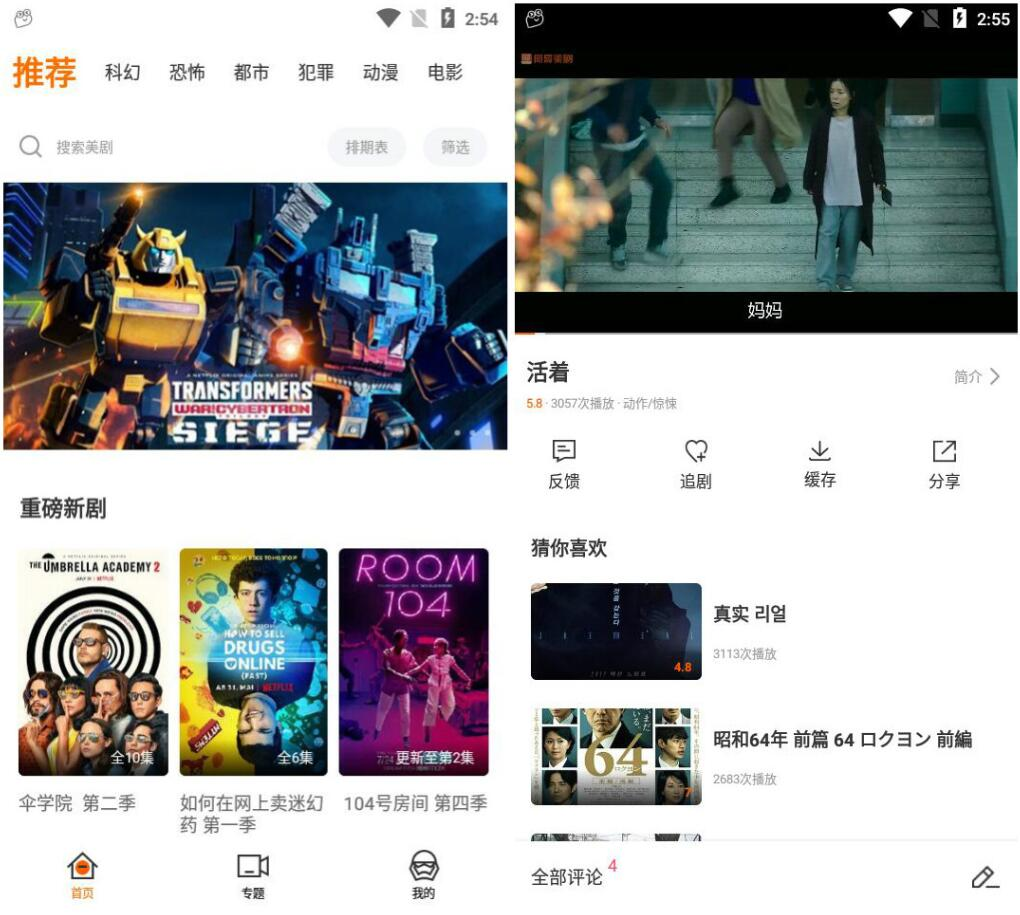
Task: Open the 筛选 filter chip
Action: click(455, 147)
